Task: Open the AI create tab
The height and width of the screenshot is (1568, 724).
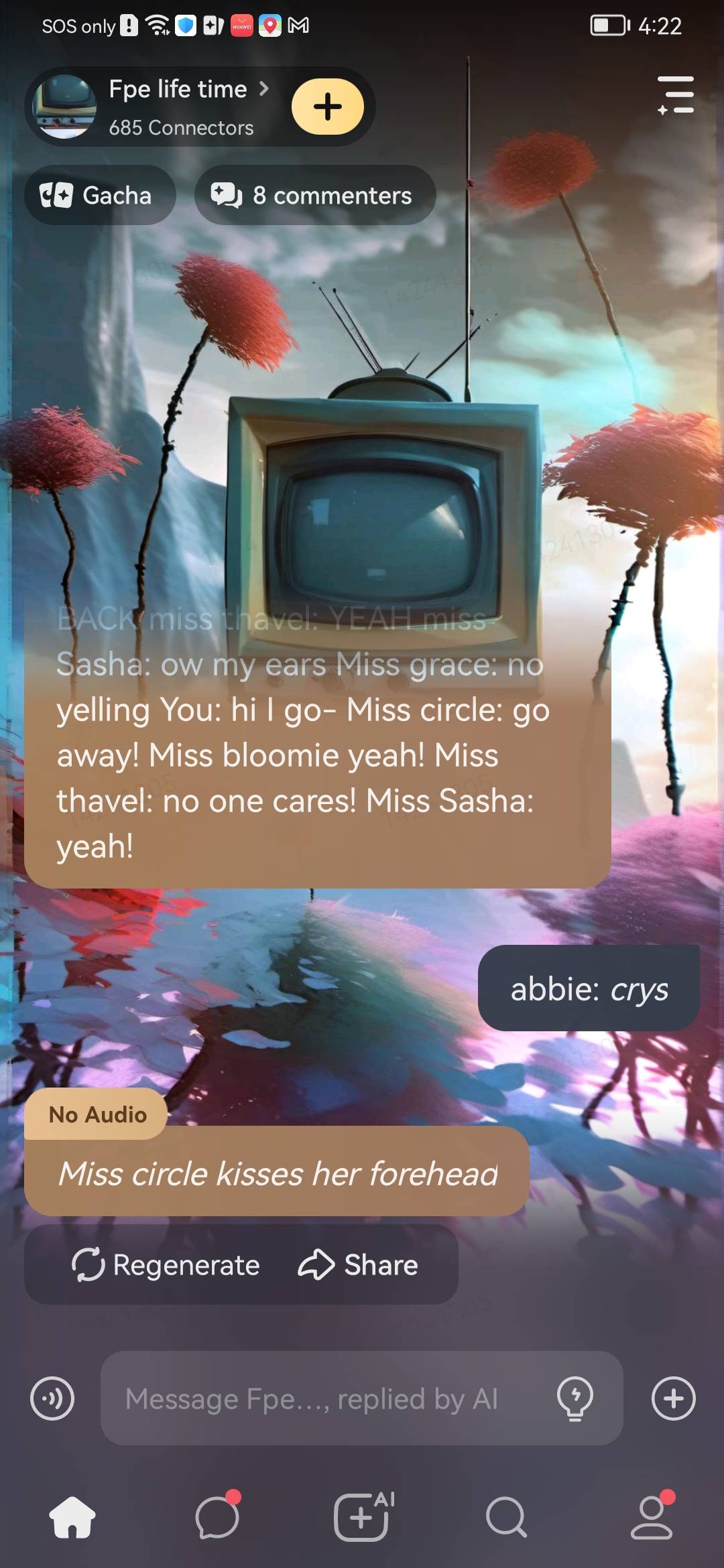Action: click(363, 1517)
